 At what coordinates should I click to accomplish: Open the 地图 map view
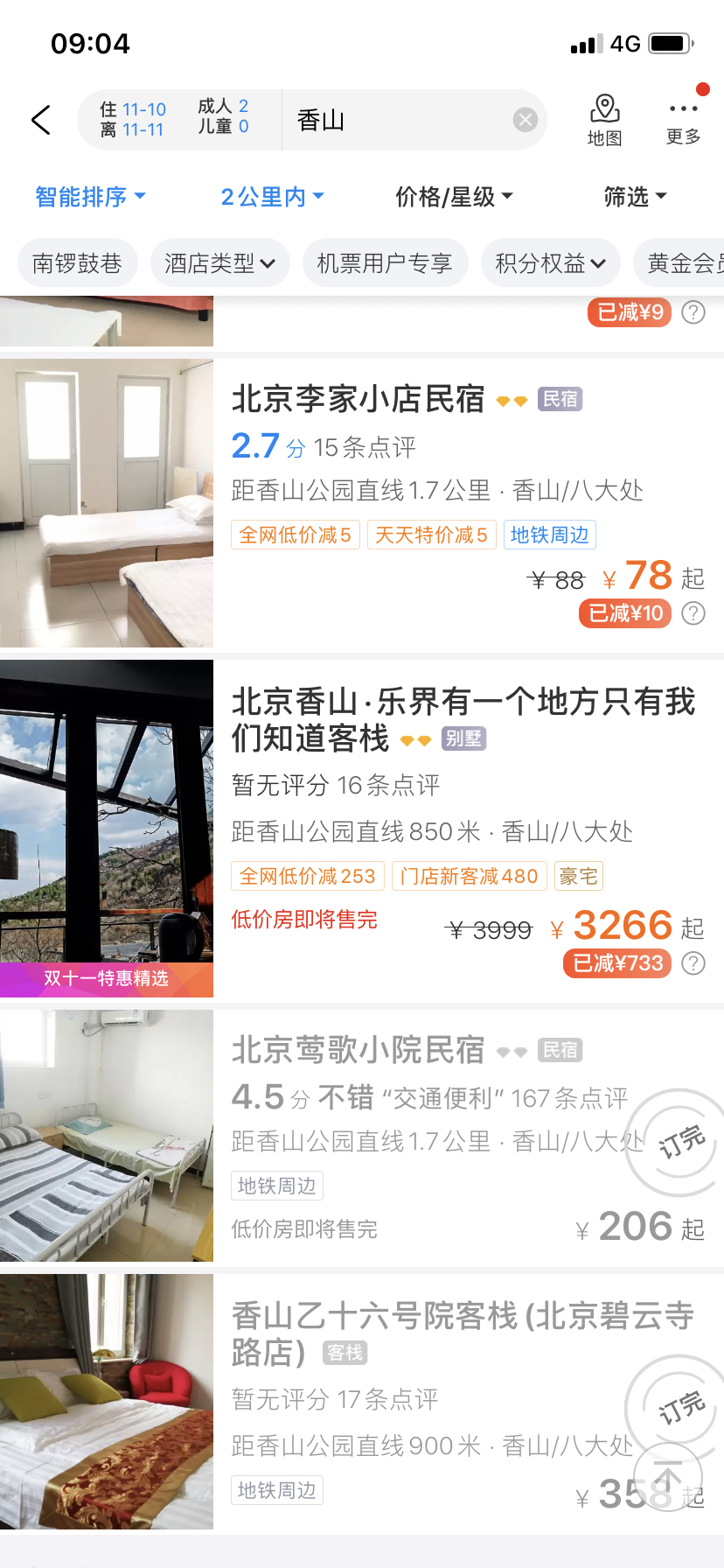coord(604,120)
